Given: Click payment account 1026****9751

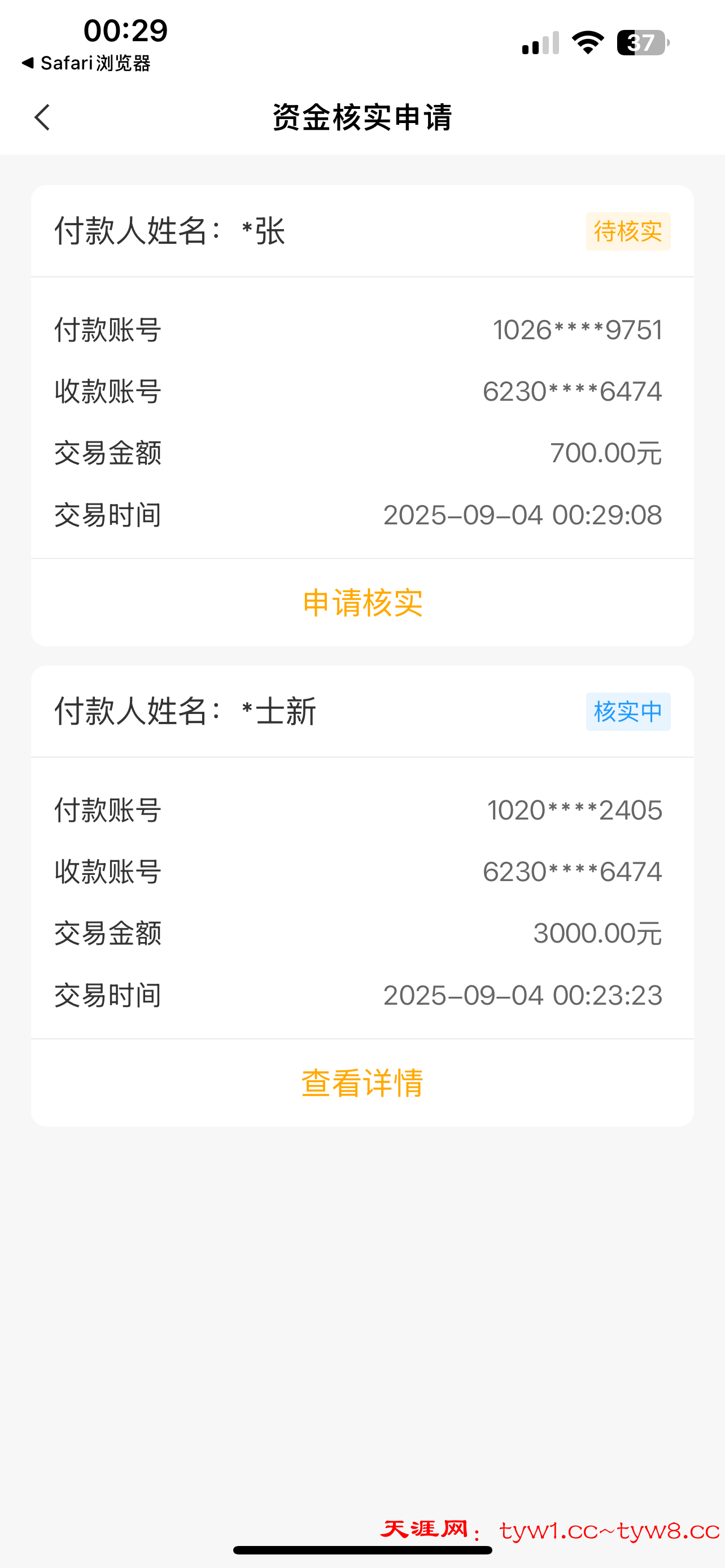Looking at the screenshot, I should tap(576, 329).
